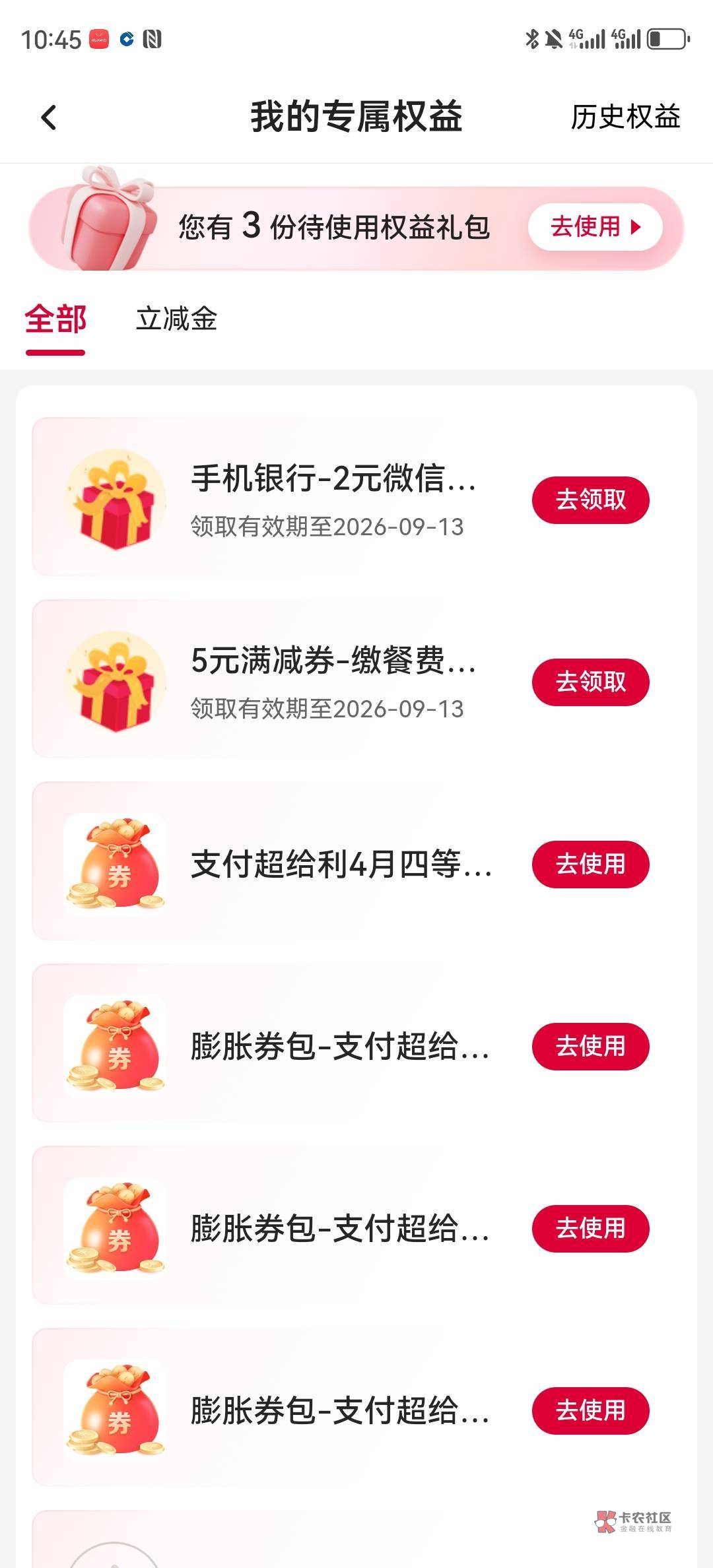Use the 支付超给利4月四等 coupon

(x=591, y=865)
